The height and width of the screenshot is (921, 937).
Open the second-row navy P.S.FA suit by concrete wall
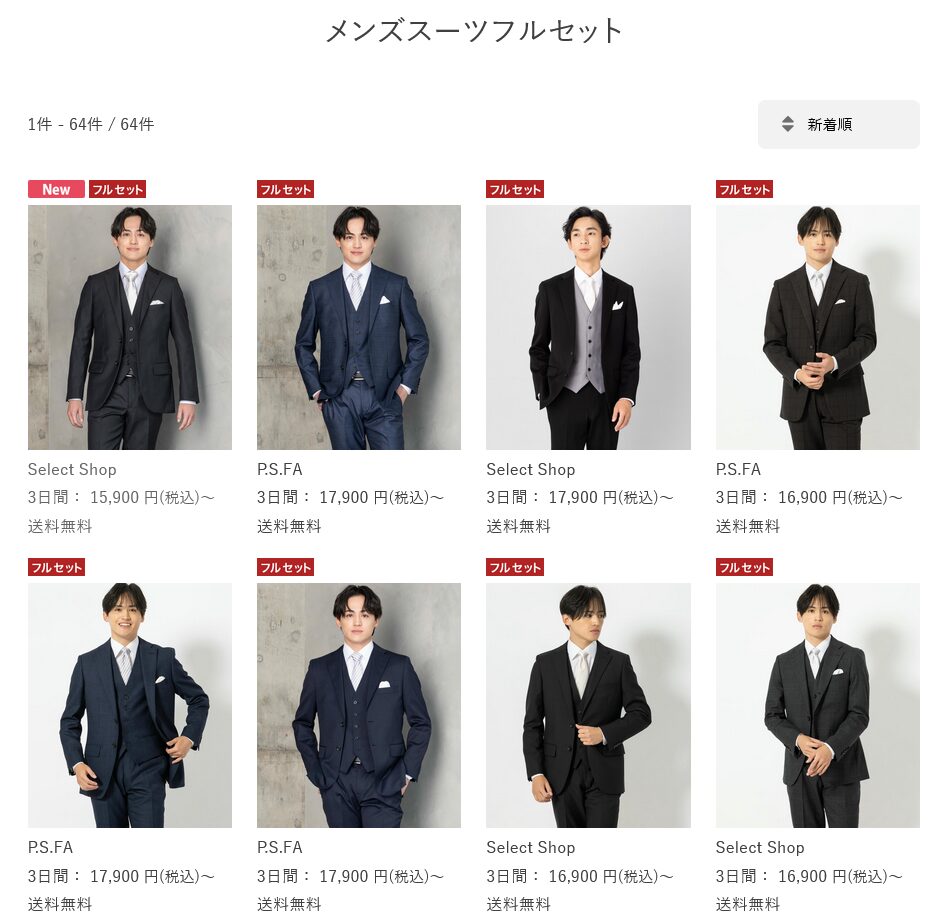359,705
